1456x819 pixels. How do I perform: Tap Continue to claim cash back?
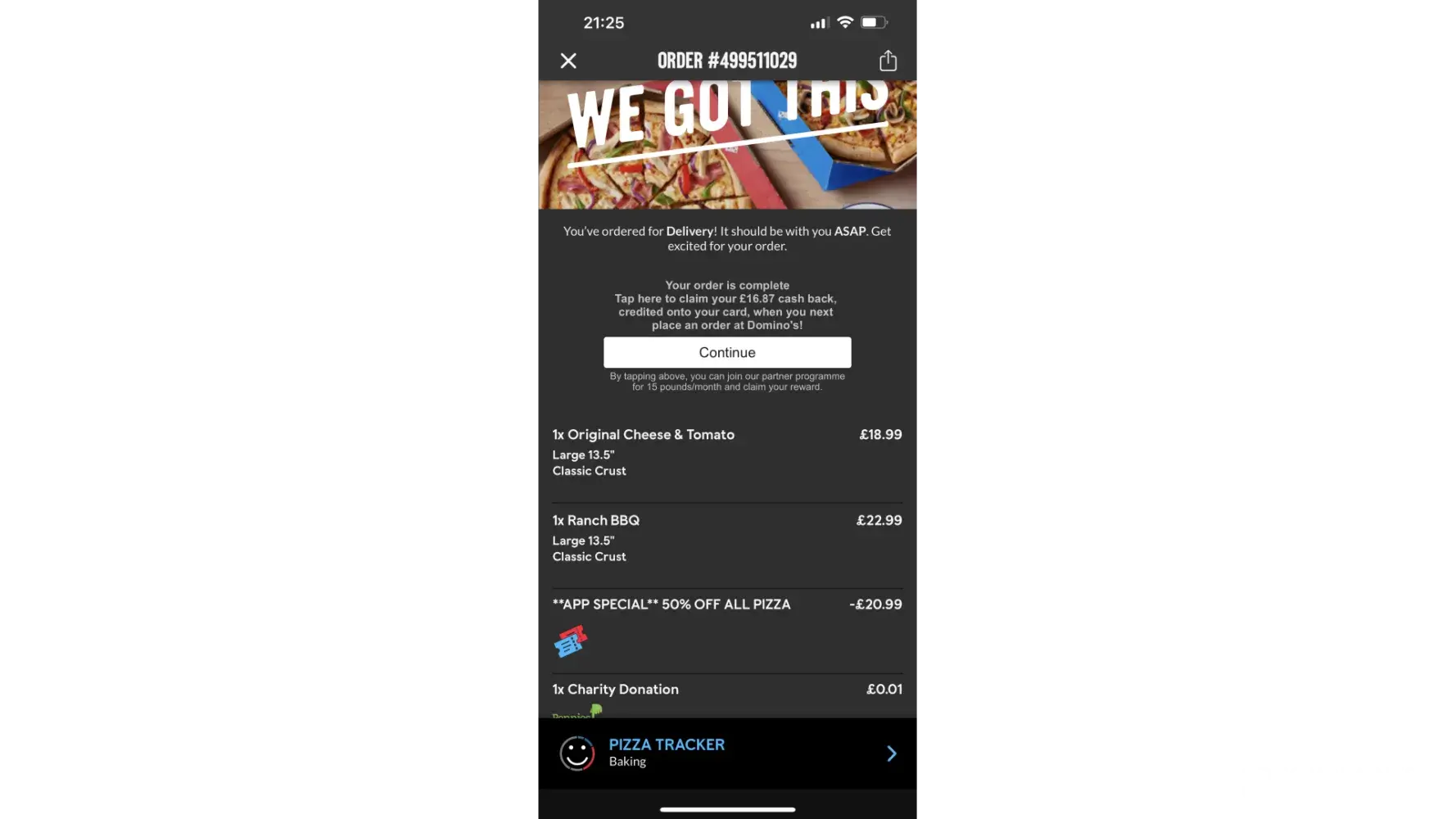[x=727, y=352]
